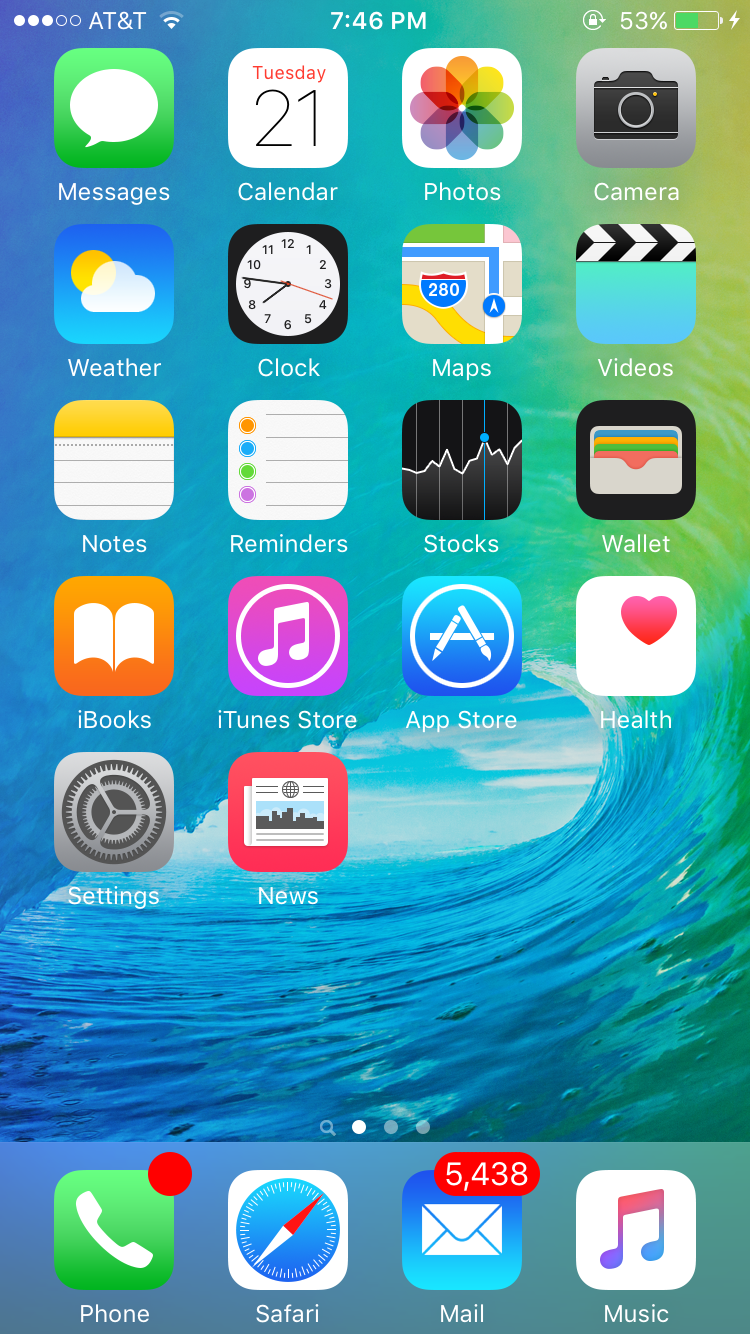
Task: Launch the News app
Action: coord(288,812)
